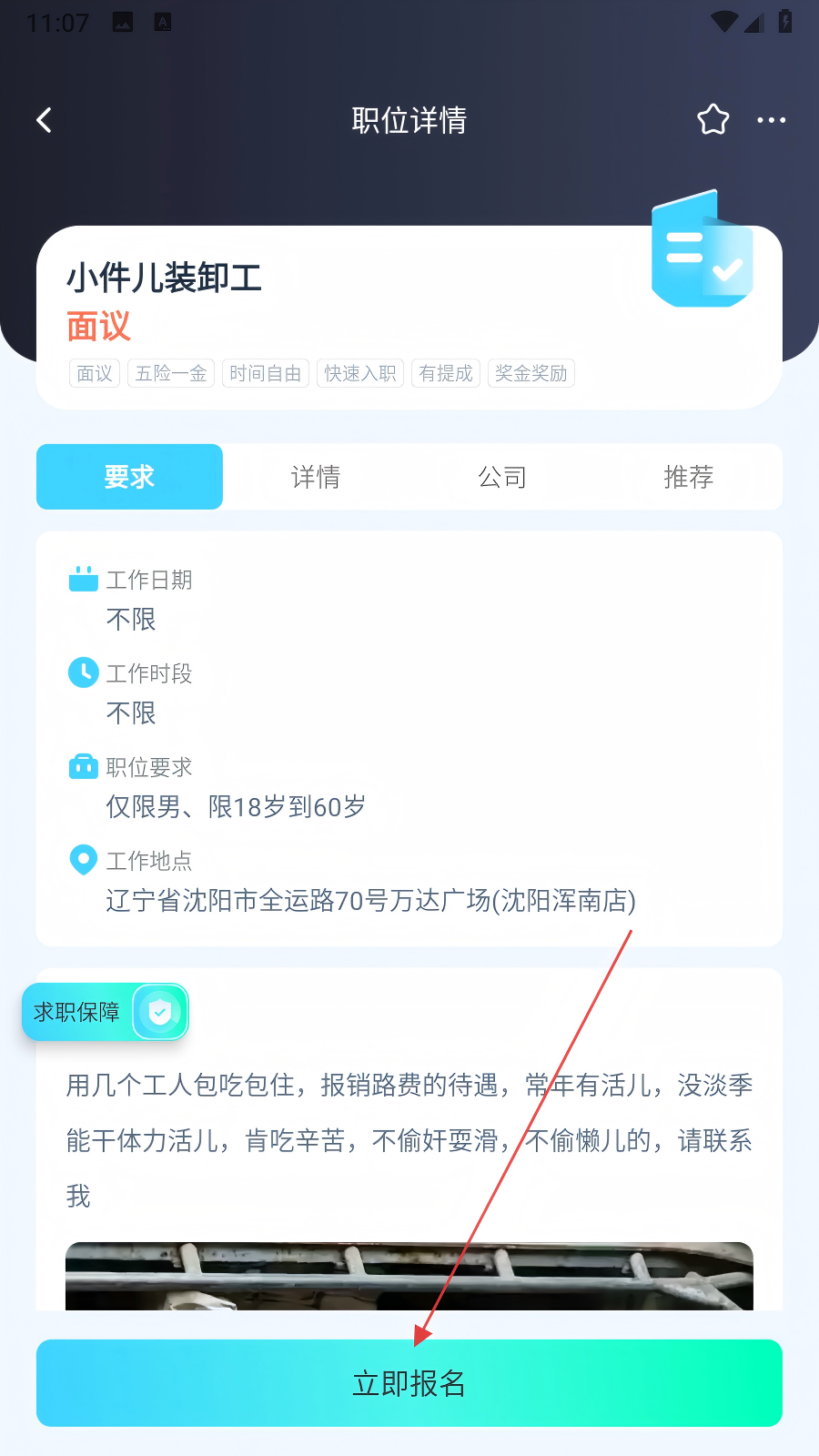Go back from the job details page
This screenshot has height=1456, width=819.
point(44,120)
